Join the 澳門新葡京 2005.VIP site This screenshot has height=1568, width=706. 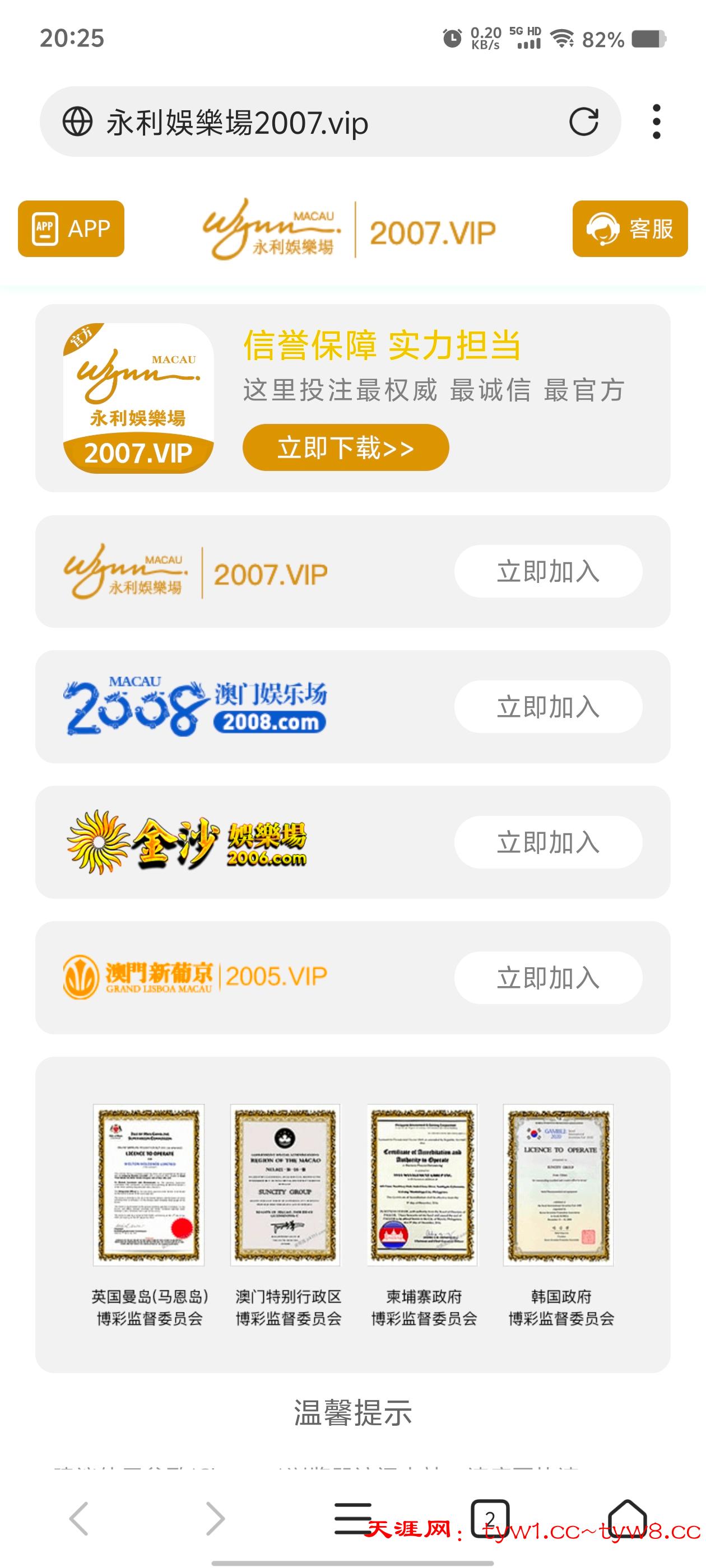click(x=547, y=978)
